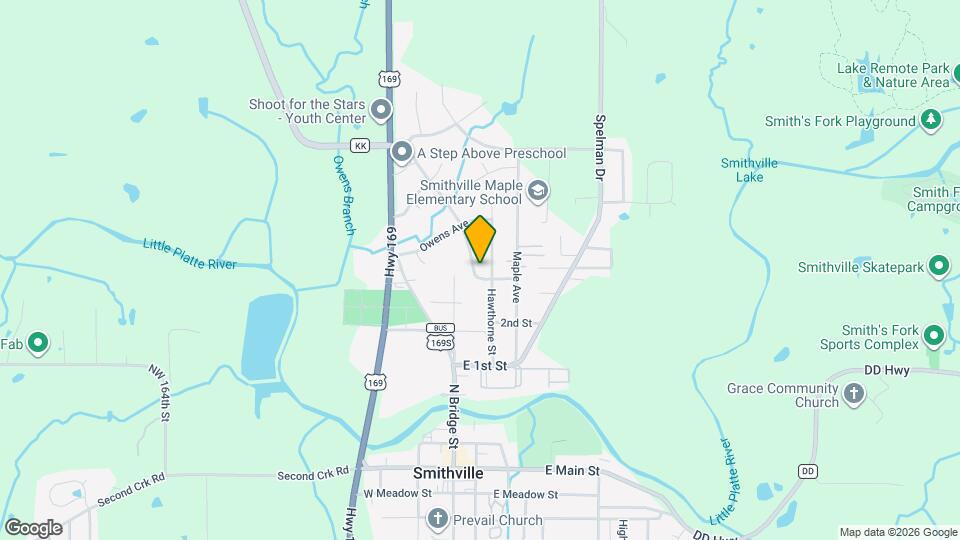Open Smithville Skatepark place pin

point(938,267)
